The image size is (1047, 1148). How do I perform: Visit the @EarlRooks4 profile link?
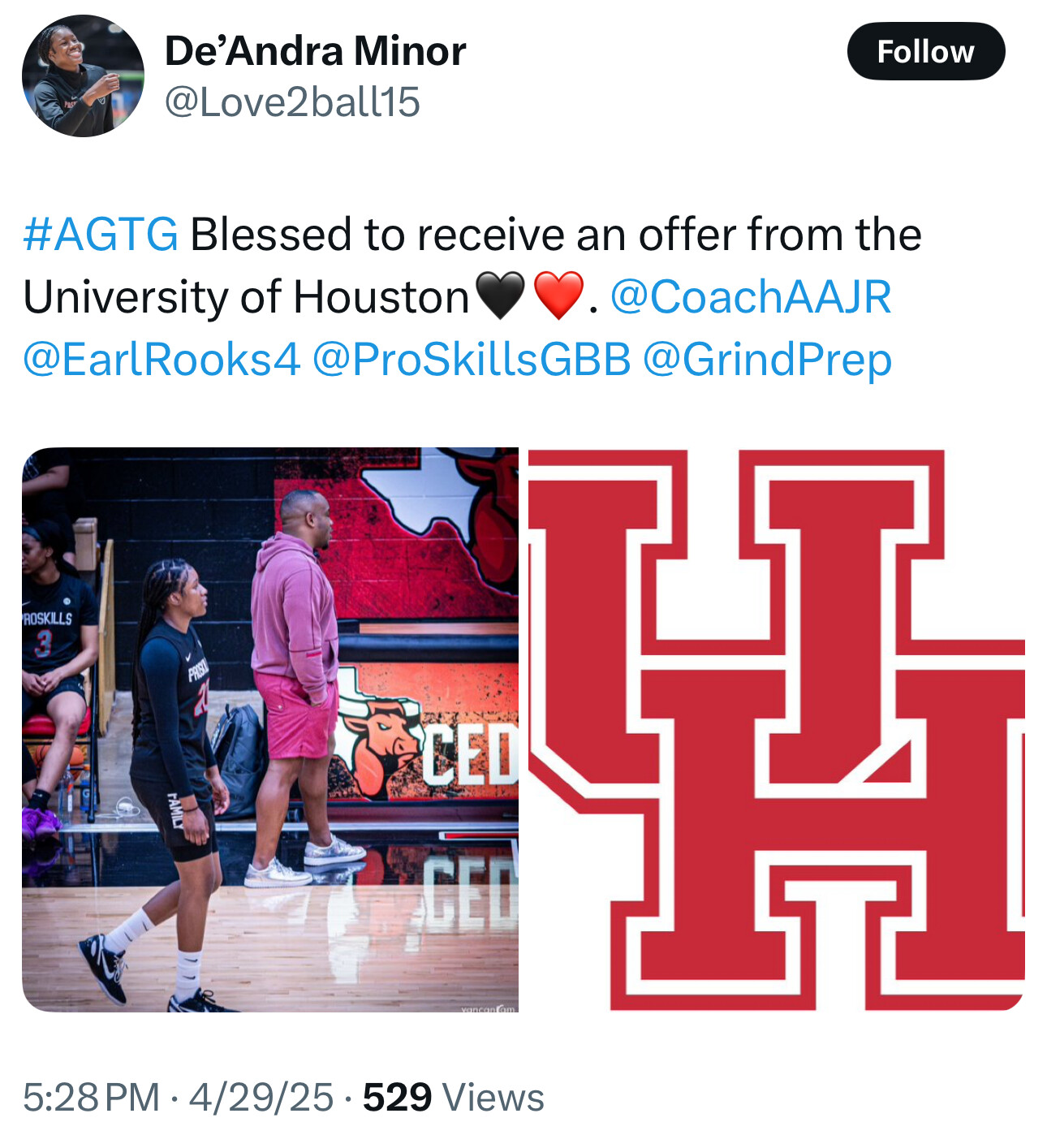coord(162,360)
